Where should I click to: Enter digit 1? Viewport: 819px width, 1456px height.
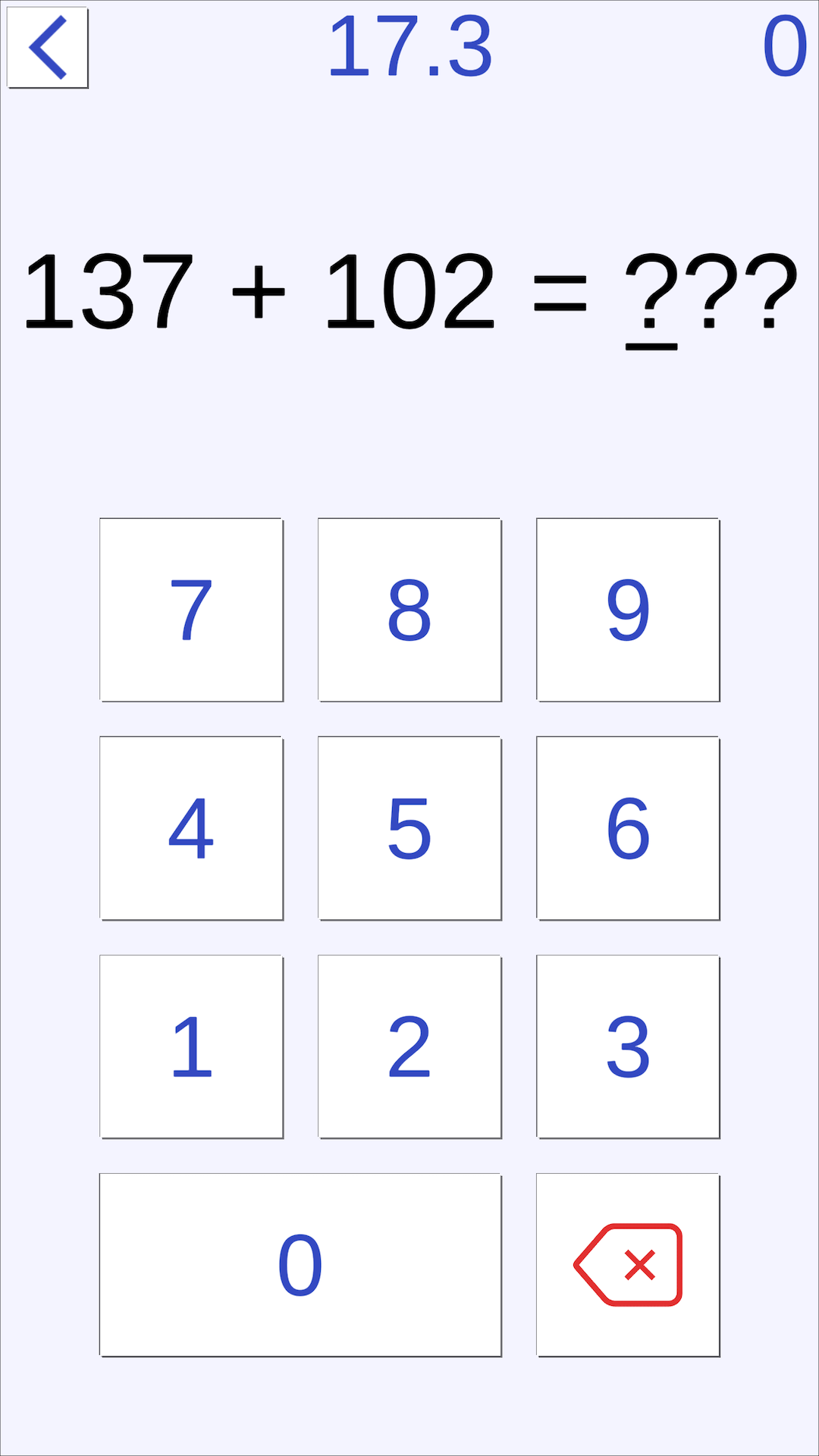pyautogui.click(x=192, y=1047)
